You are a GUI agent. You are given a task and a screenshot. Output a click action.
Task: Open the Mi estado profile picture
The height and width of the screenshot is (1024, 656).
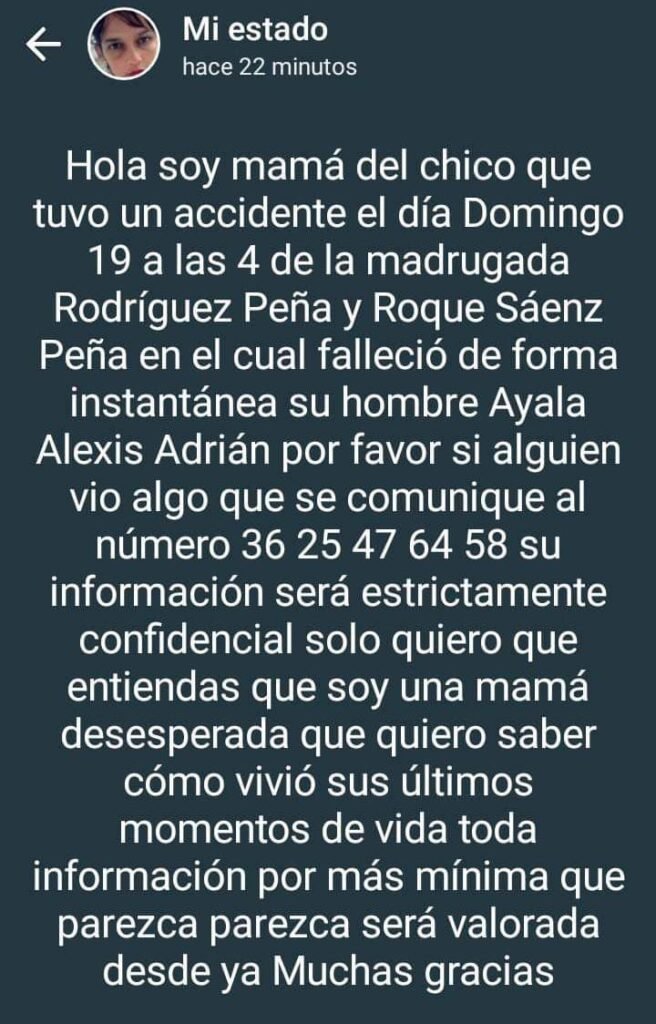(125, 45)
